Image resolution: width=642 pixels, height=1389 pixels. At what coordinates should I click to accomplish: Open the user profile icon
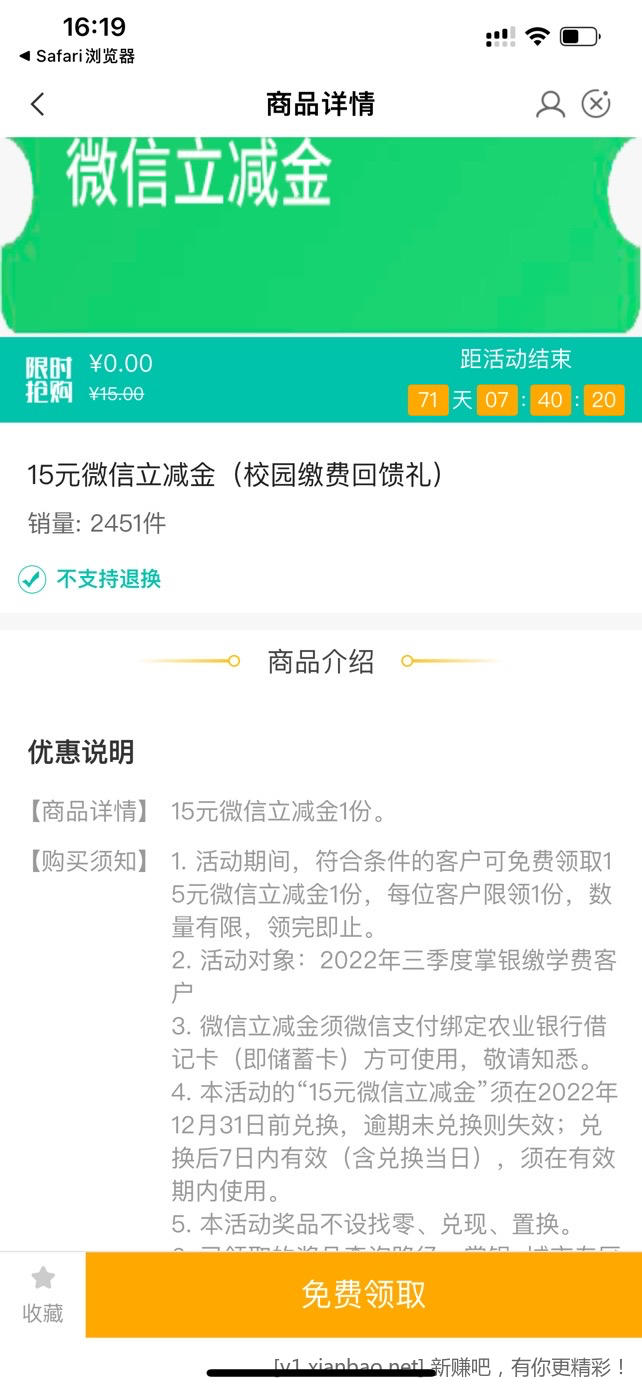point(550,104)
